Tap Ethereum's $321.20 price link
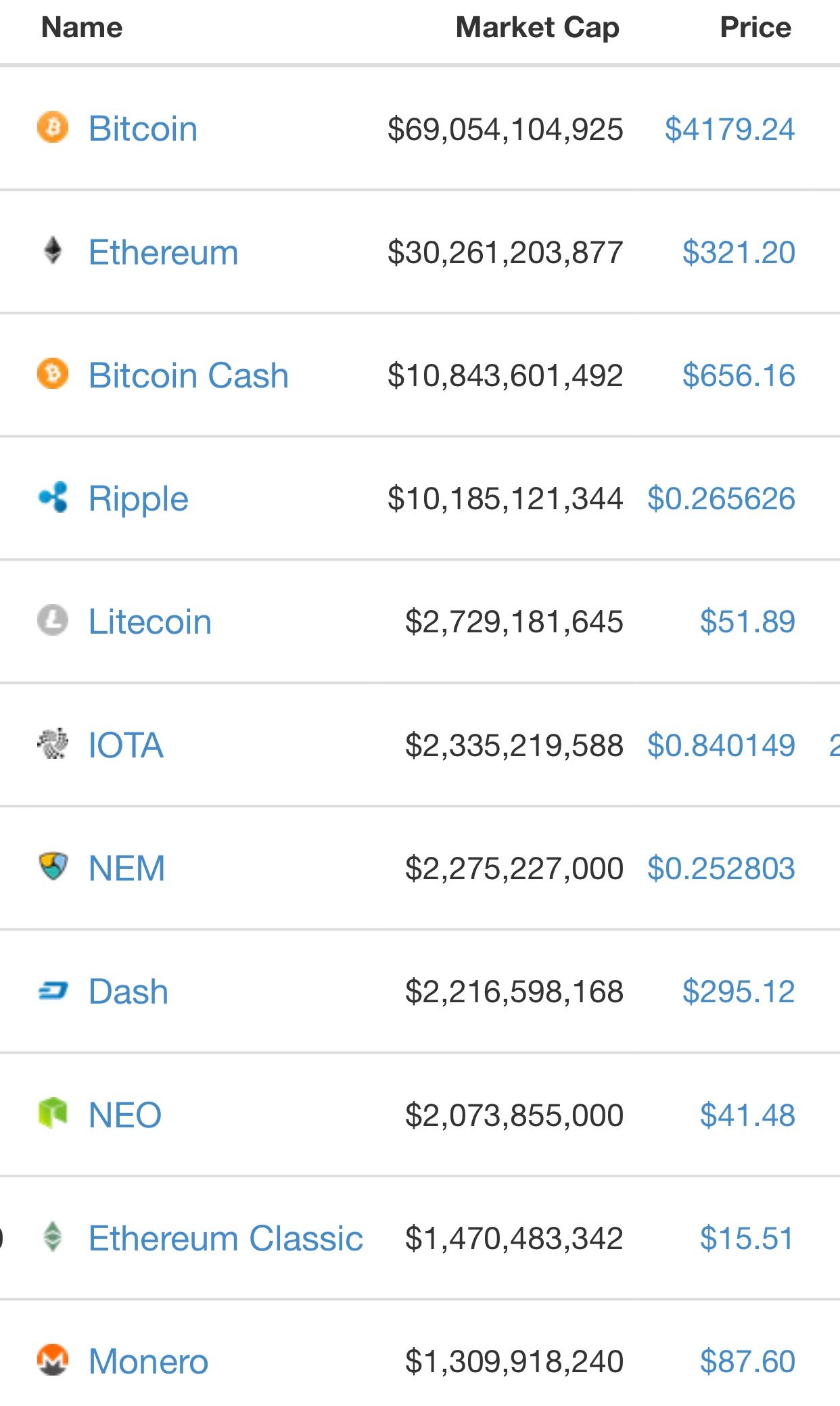This screenshot has width=840, height=1406. (739, 252)
